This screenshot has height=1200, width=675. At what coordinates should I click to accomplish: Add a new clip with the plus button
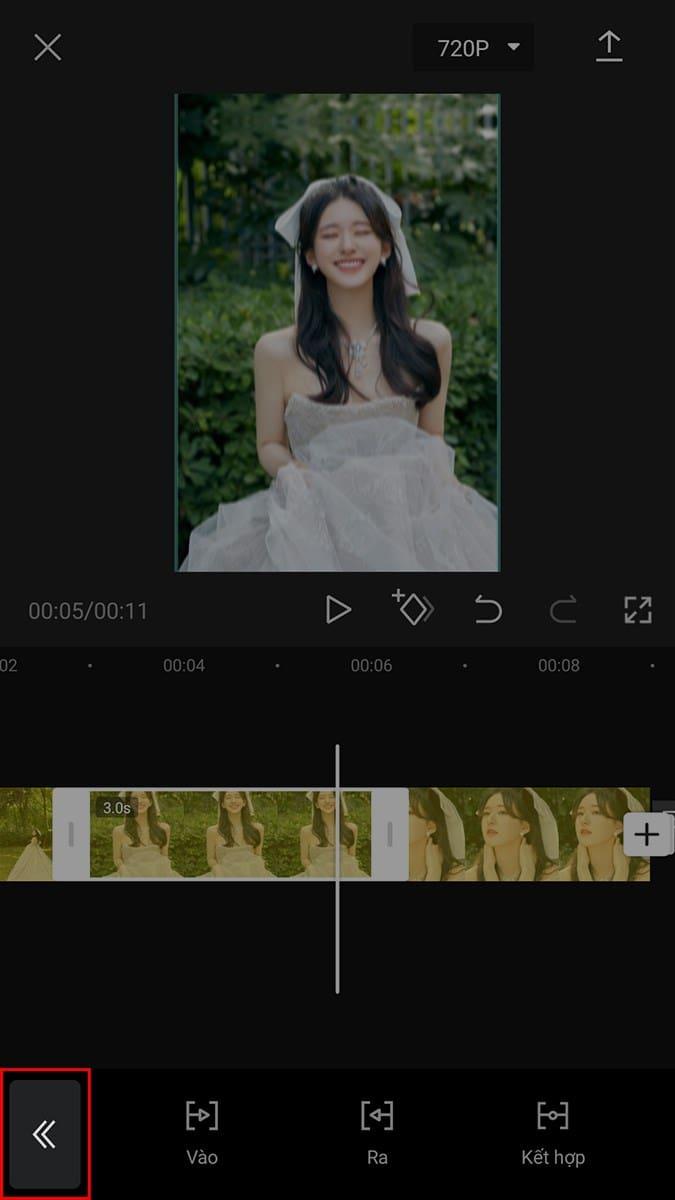[647, 834]
